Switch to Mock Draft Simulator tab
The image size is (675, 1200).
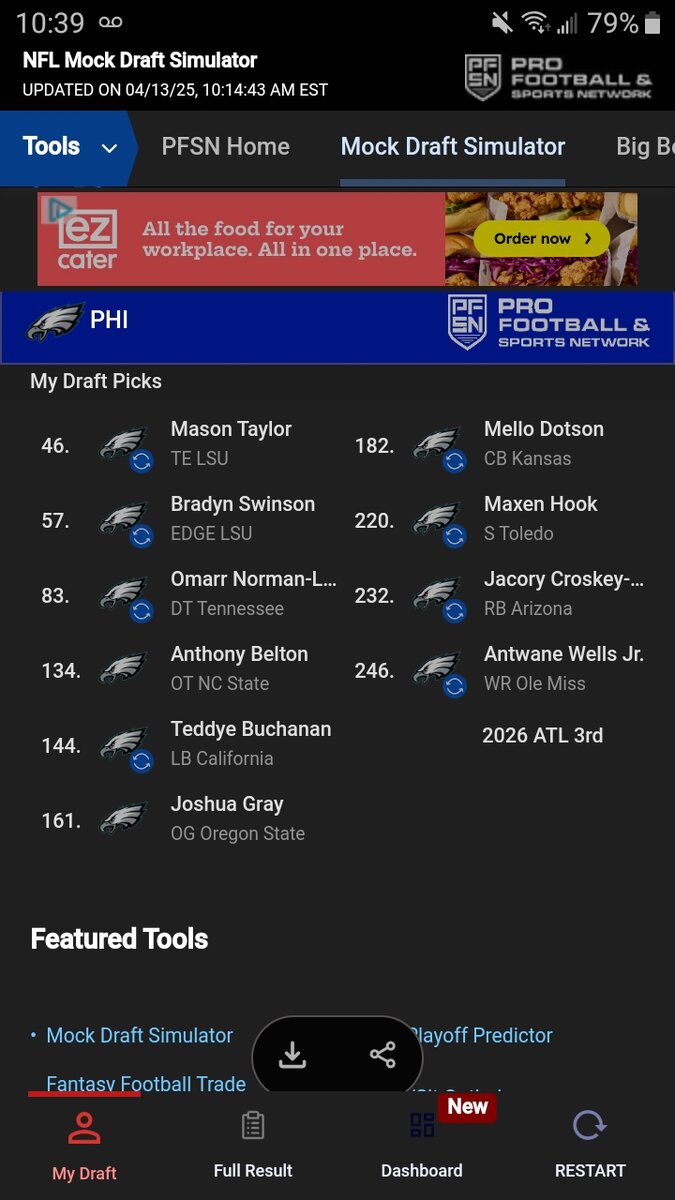pyautogui.click(x=452, y=147)
